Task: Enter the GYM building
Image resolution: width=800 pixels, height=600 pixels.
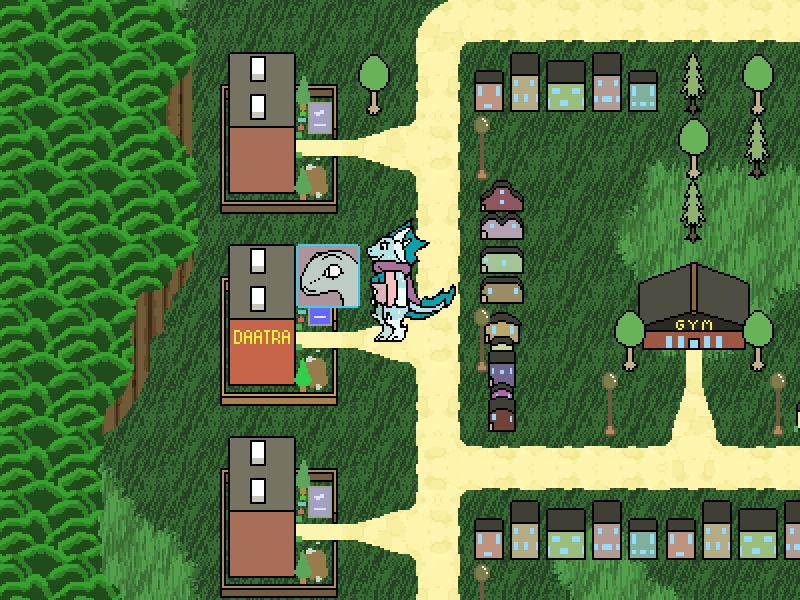Action: (693, 341)
